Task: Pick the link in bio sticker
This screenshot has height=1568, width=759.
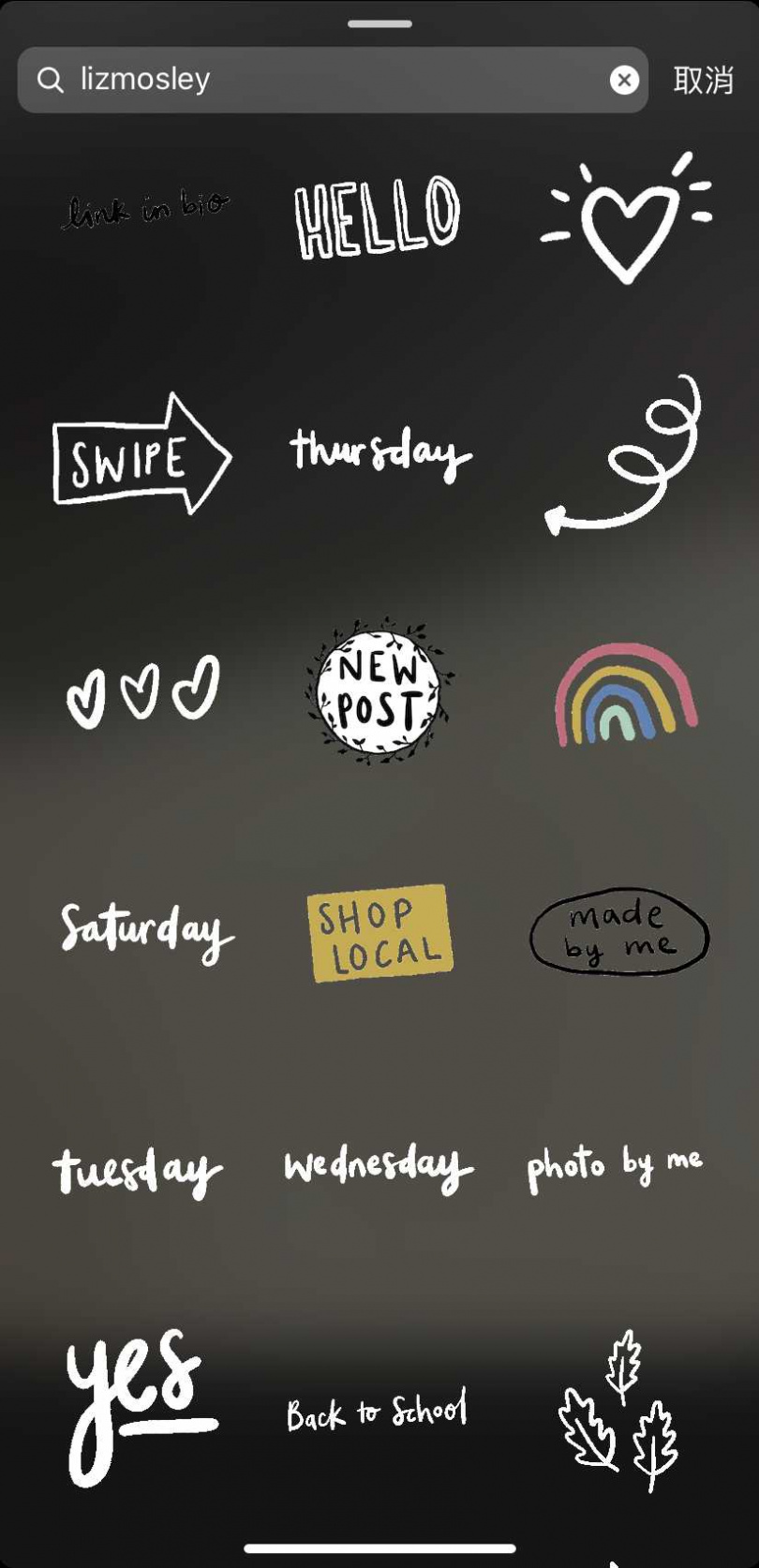Action: 144,210
